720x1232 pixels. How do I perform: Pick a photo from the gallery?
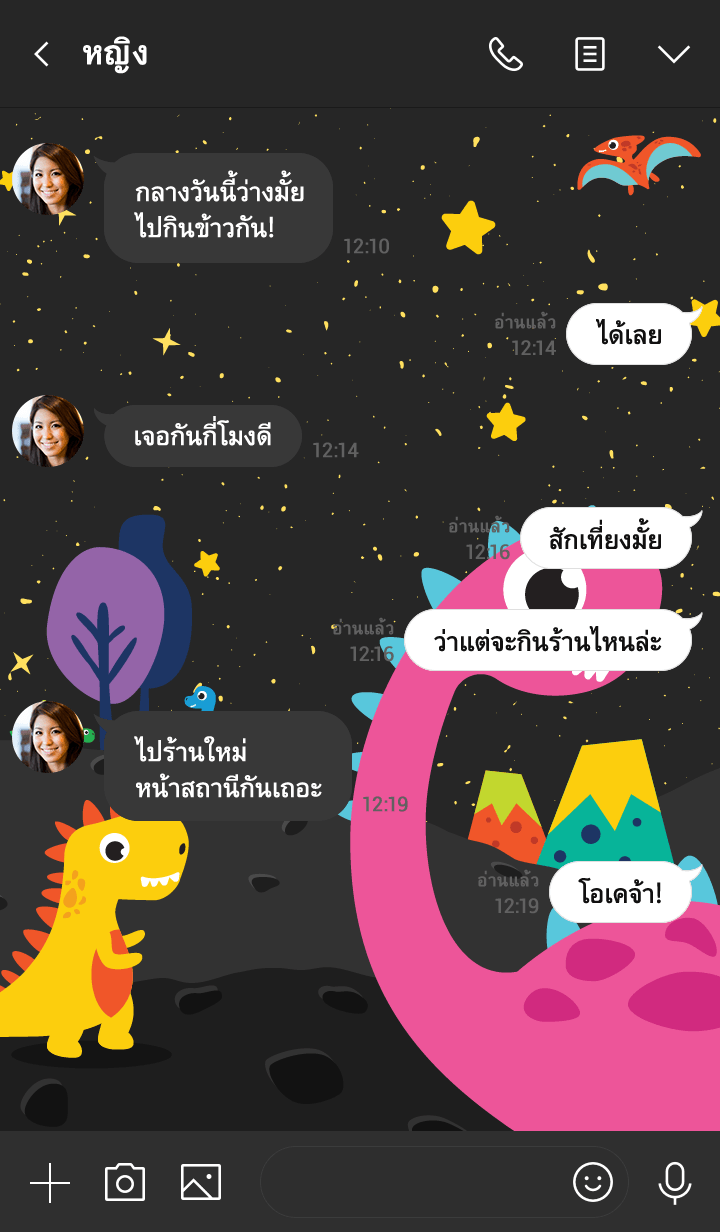coord(201,1183)
